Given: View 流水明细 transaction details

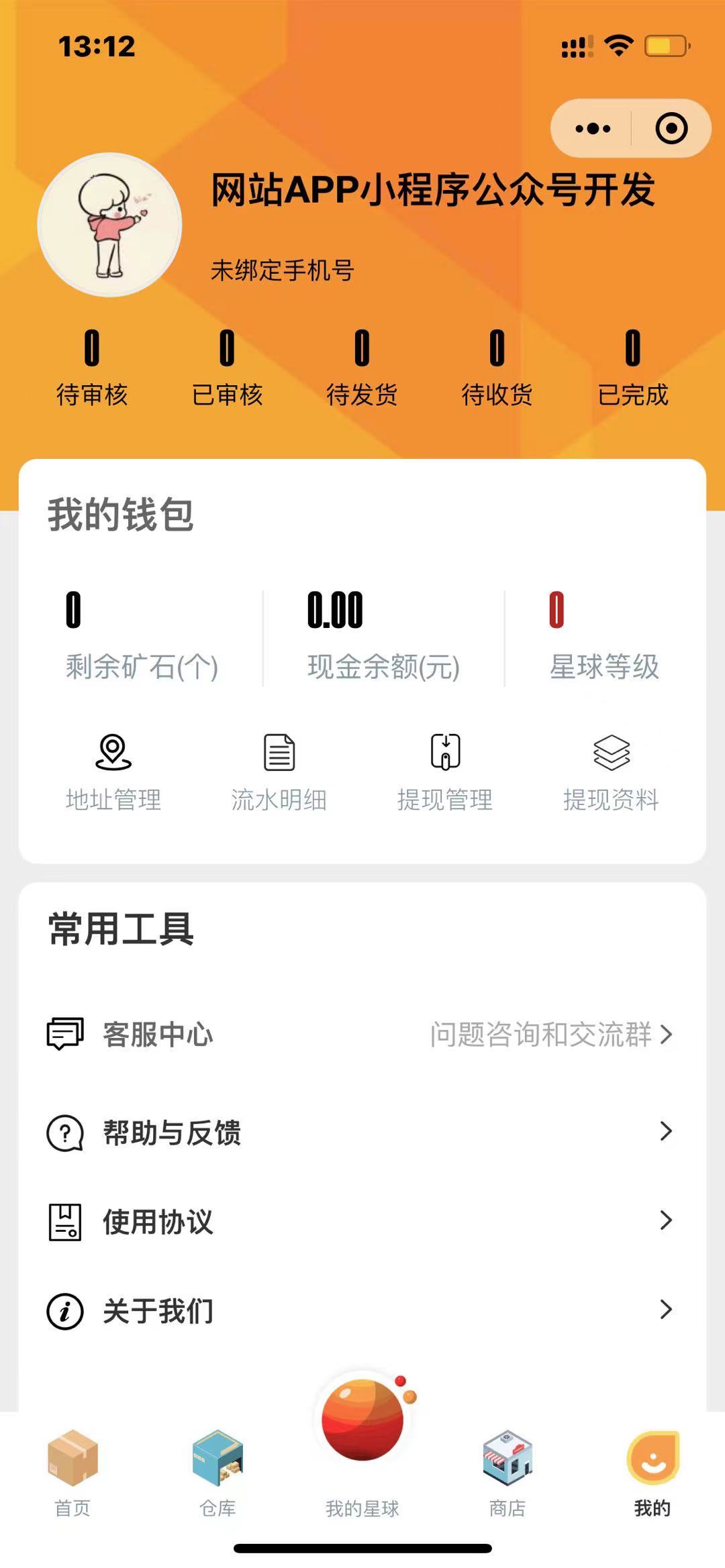Looking at the screenshot, I should pos(279,772).
